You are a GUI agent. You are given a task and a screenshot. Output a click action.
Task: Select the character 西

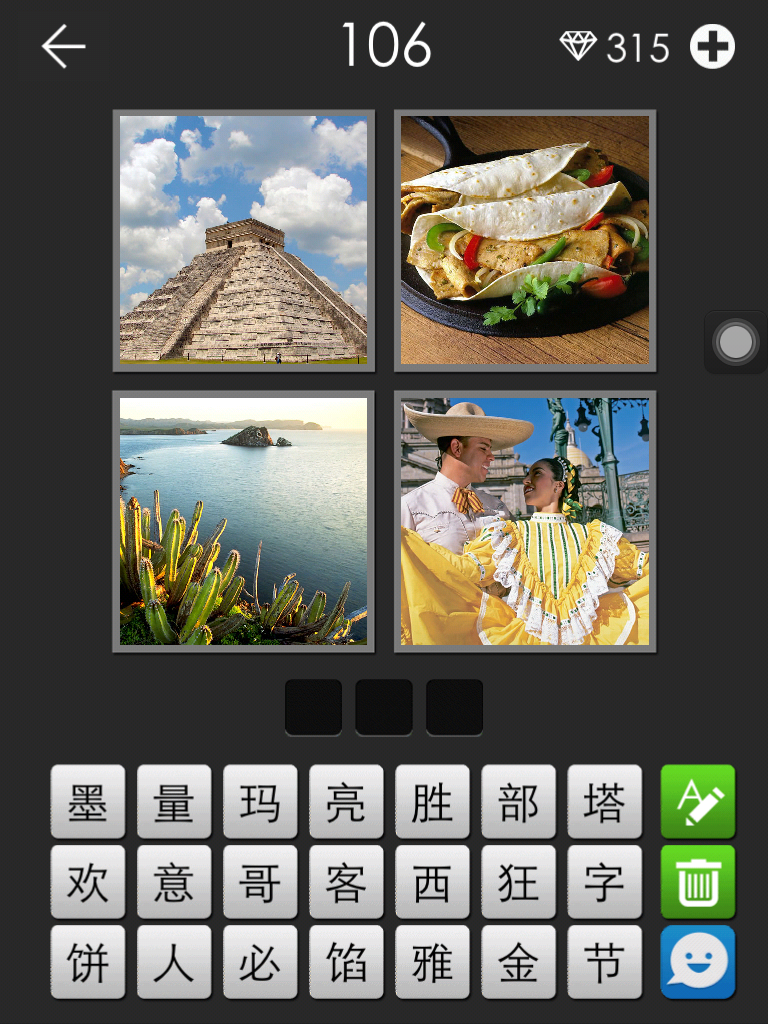(432, 882)
